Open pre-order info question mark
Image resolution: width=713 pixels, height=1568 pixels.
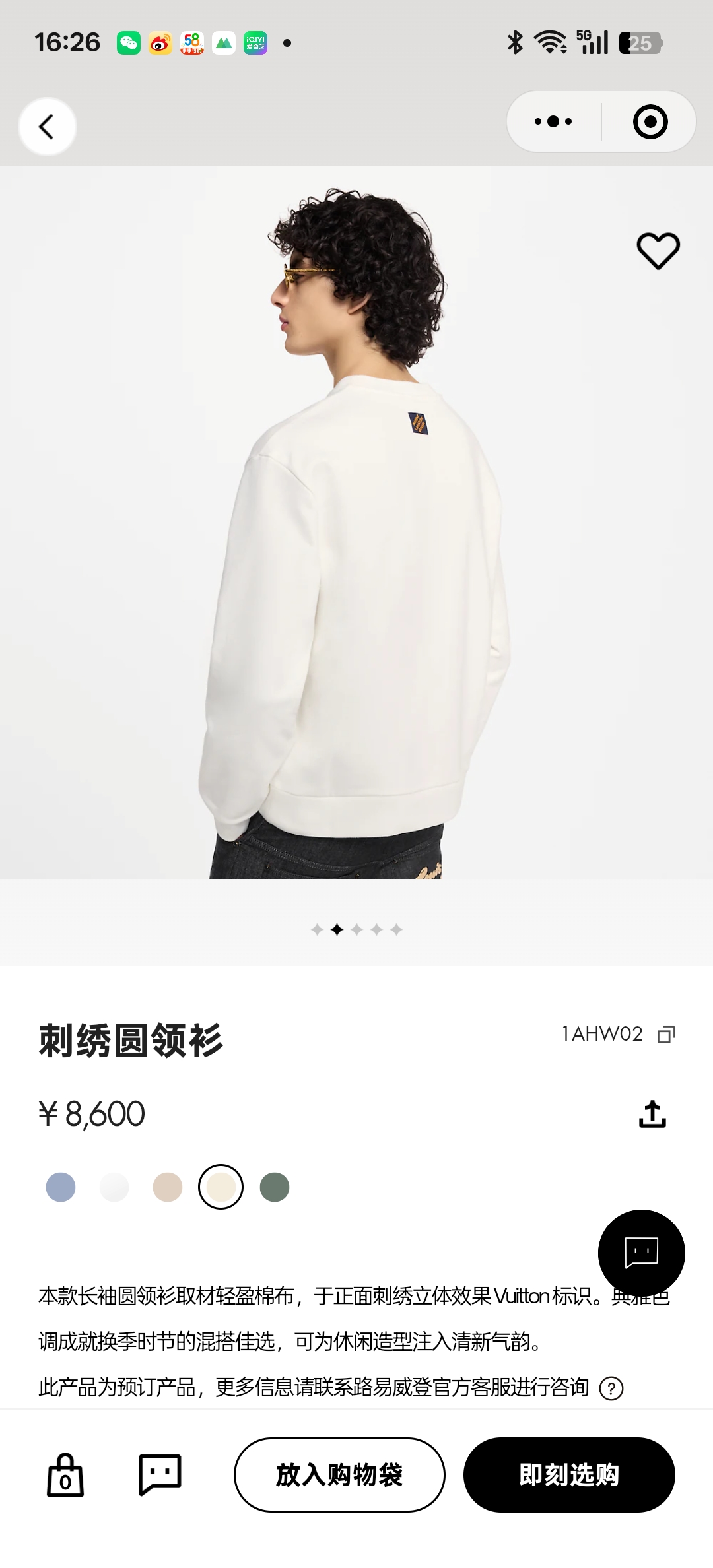point(611,1388)
